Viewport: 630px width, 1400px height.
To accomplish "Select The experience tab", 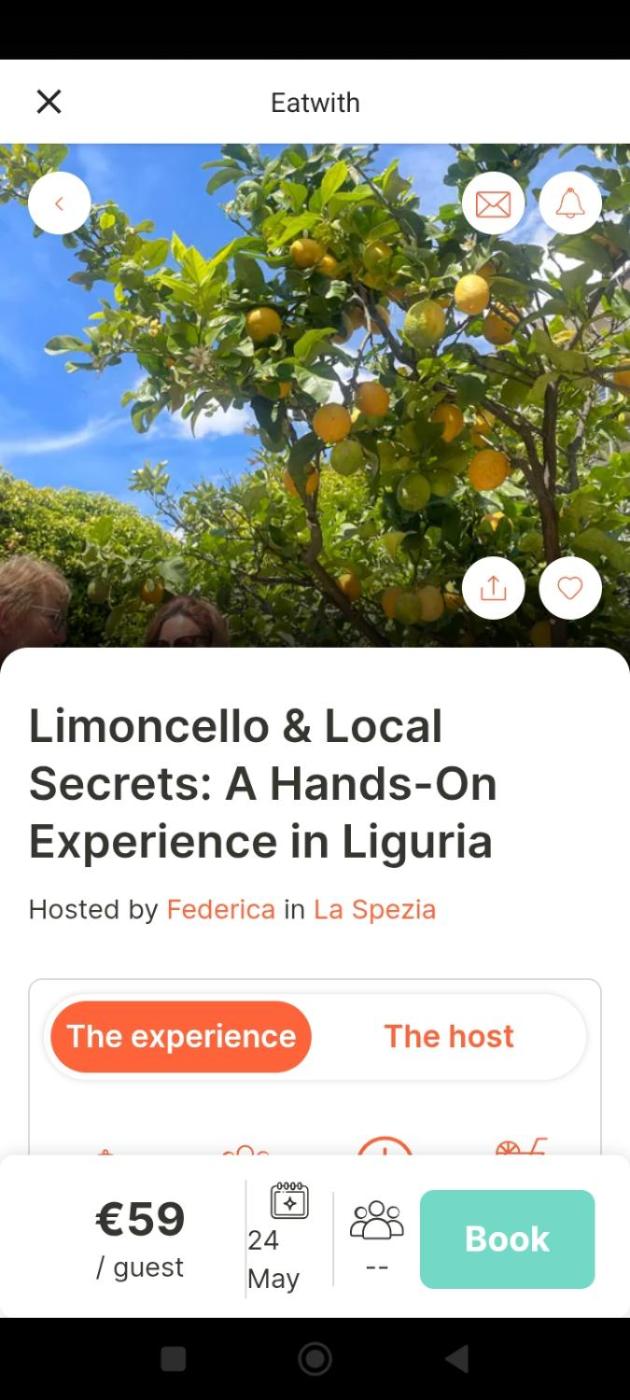I will pos(181,1036).
